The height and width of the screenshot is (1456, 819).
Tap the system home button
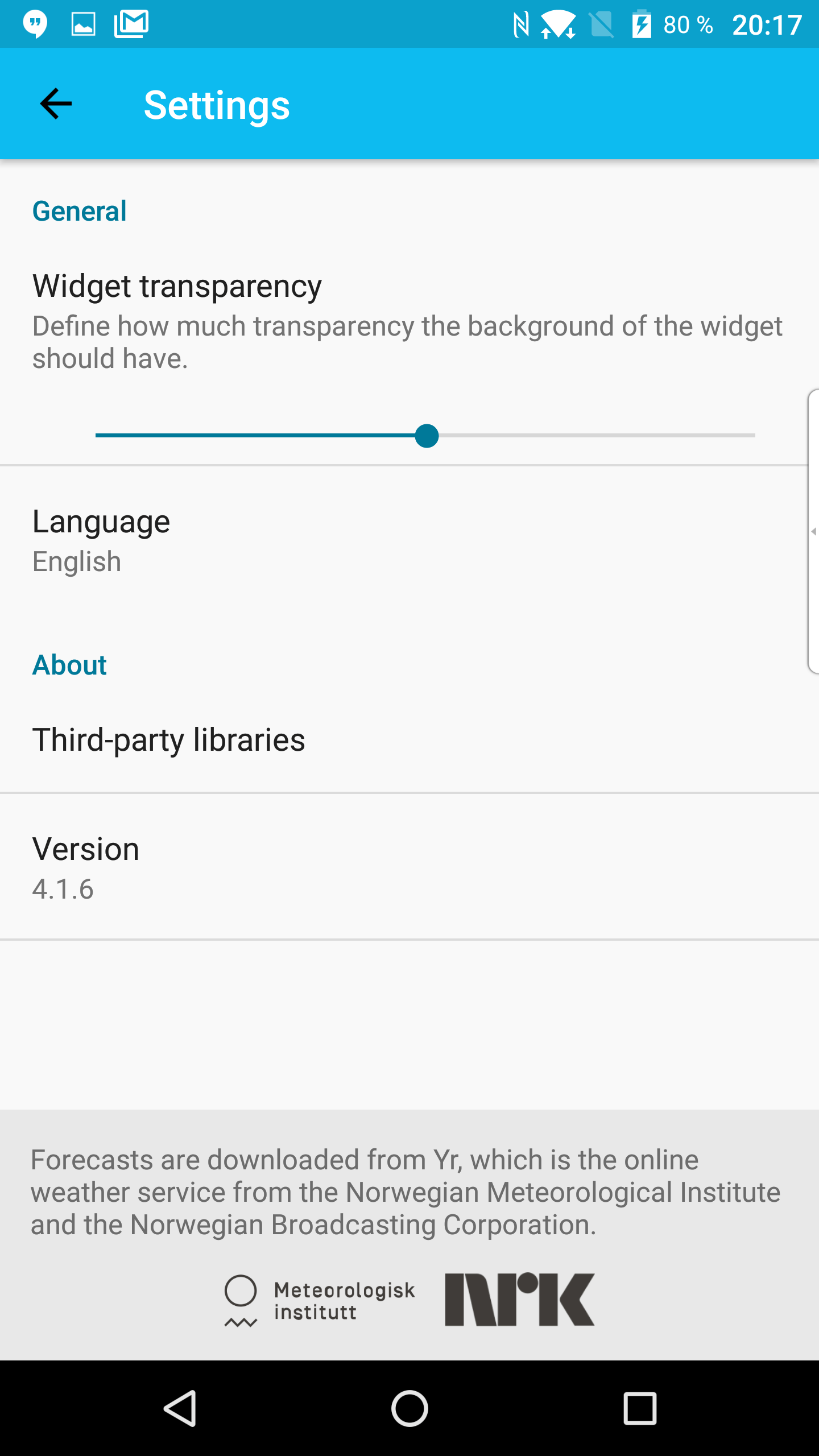coord(409,1408)
